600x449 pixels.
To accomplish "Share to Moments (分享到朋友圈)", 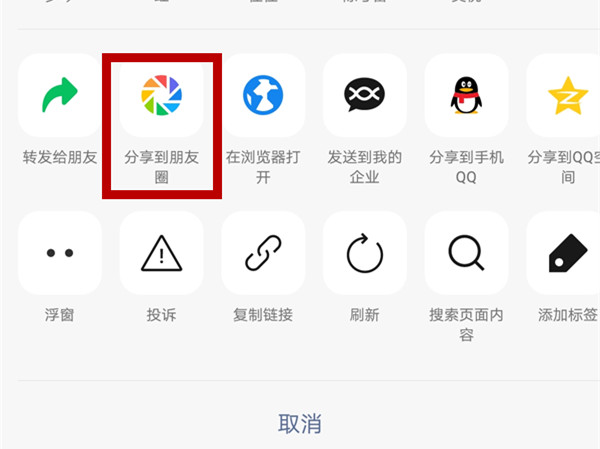I will click(x=161, y=96).
